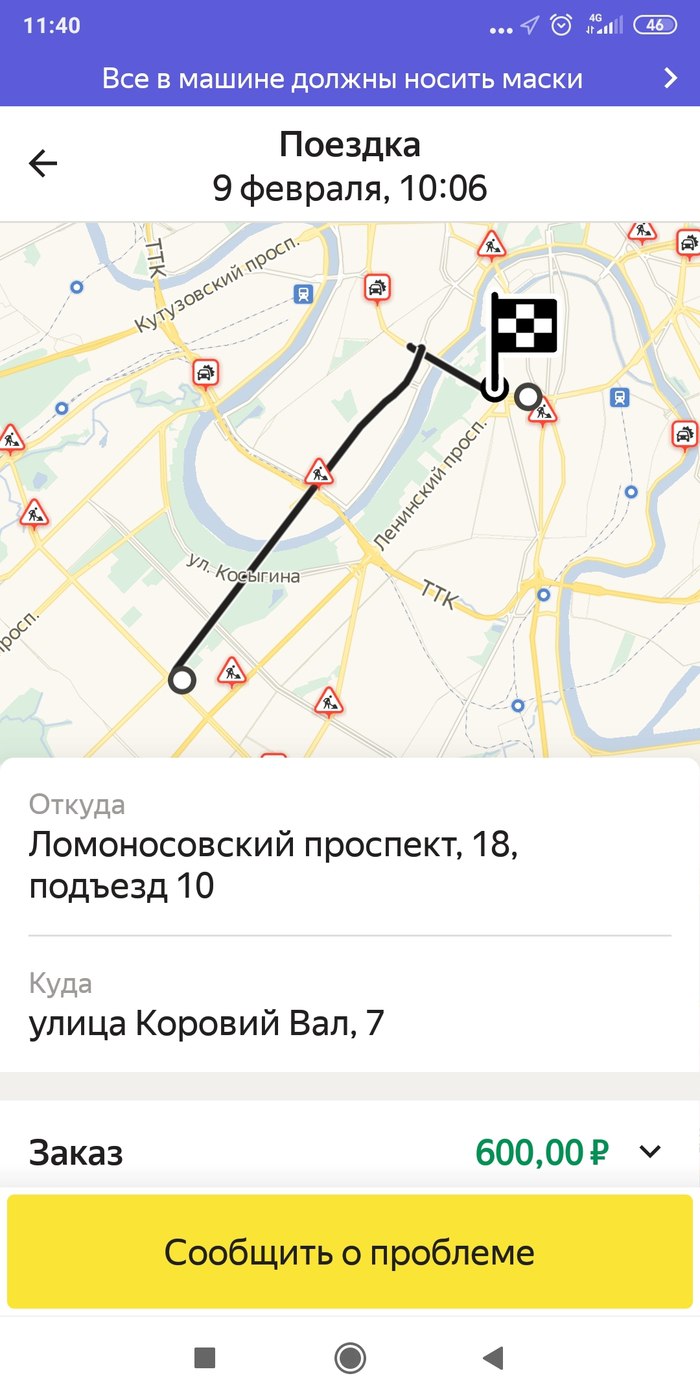Open the mask requirement banner
Image resolution: width=700 pixels, height=1400 pixels.
[350, 79]
